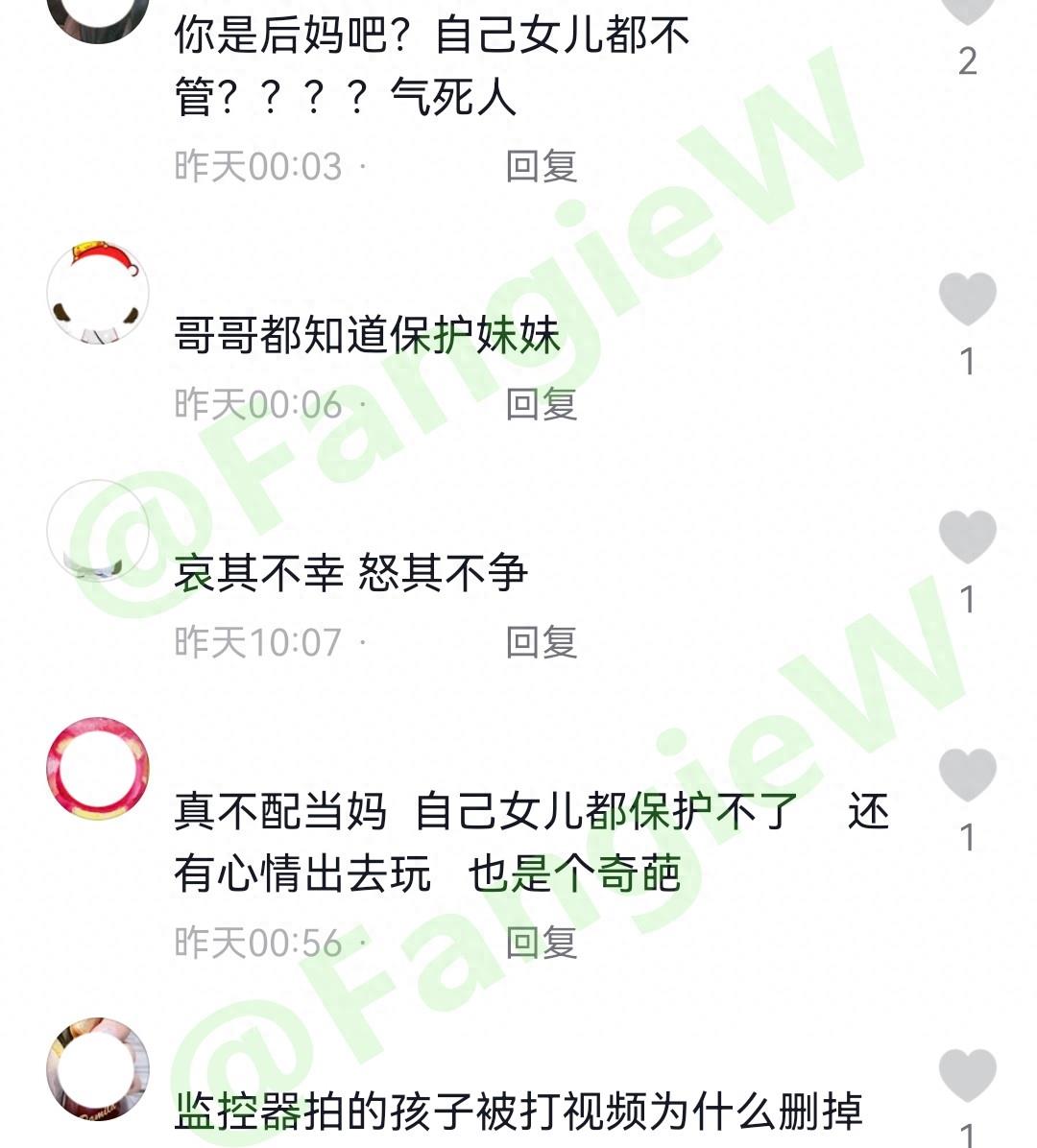
Task: Open the Santa-hat avatar profile
Action: coord(101,293)
